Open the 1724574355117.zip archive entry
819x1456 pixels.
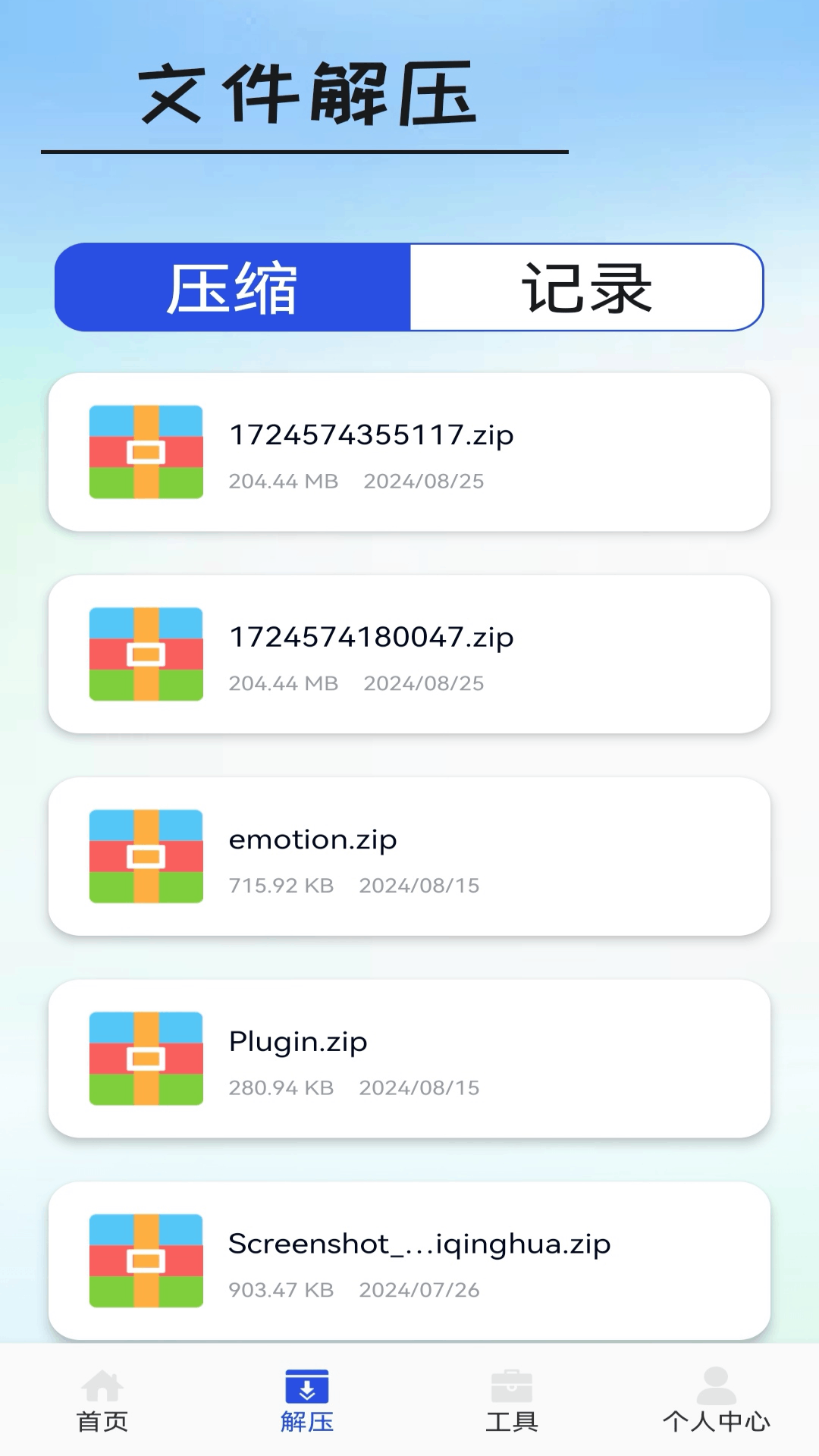tap(409, 451)
